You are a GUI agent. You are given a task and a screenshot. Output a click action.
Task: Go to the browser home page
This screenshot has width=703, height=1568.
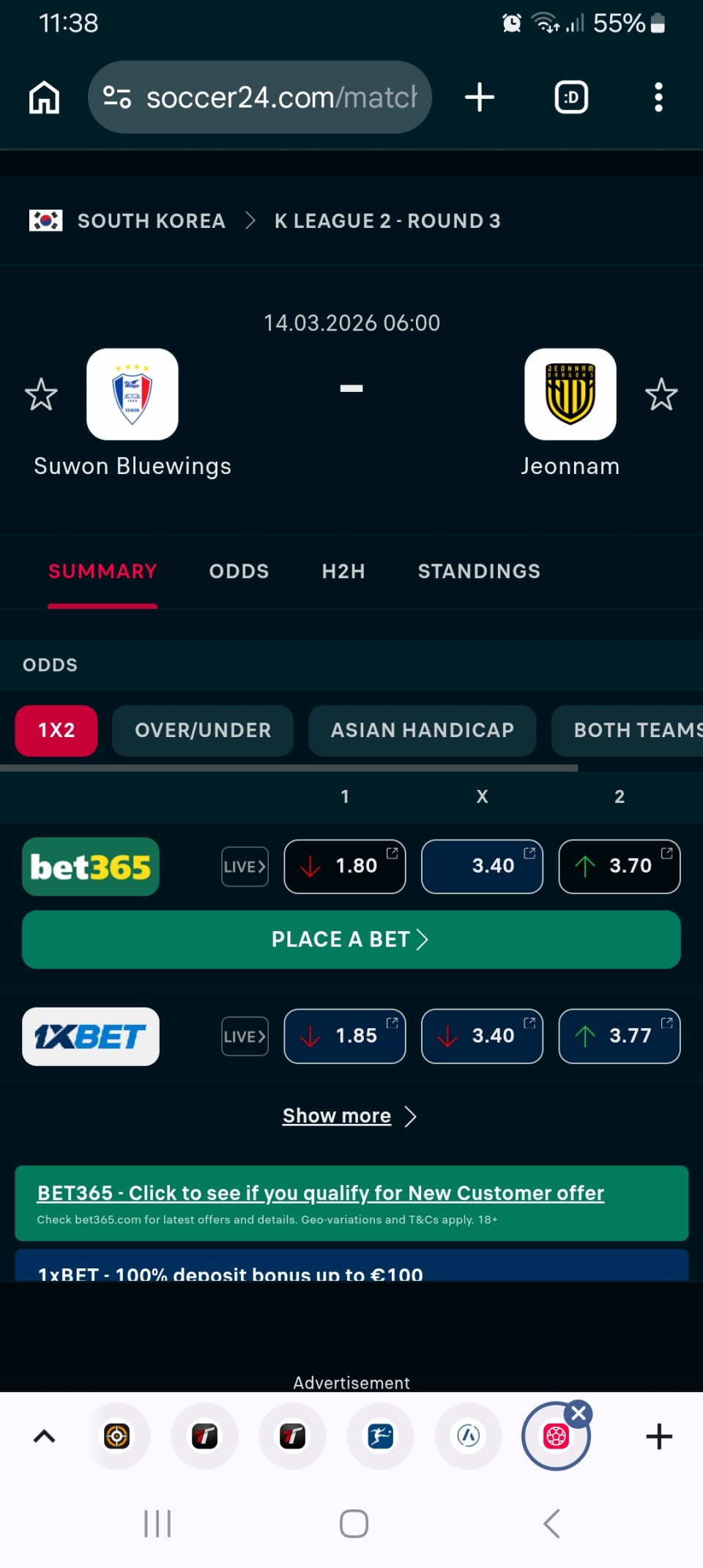click(x=44, y=97)
